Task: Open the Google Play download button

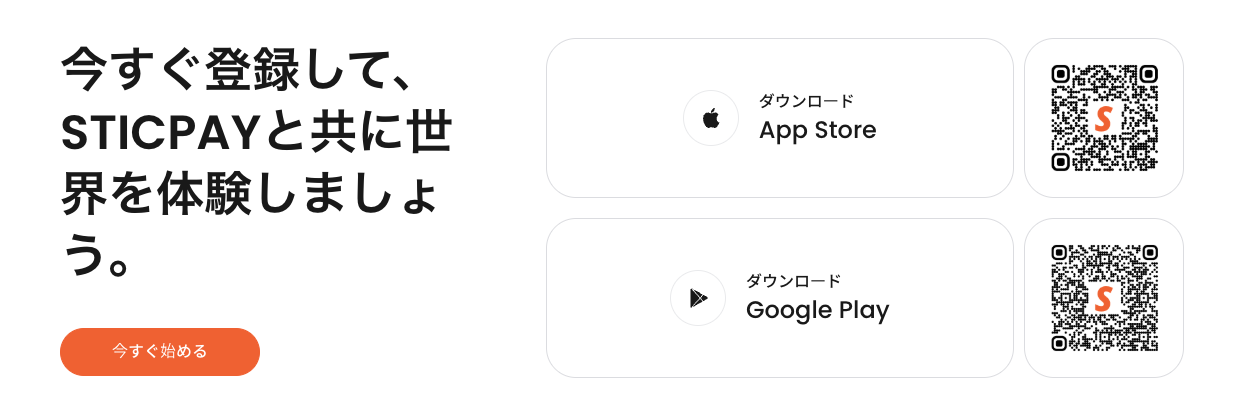Action: 780,298
